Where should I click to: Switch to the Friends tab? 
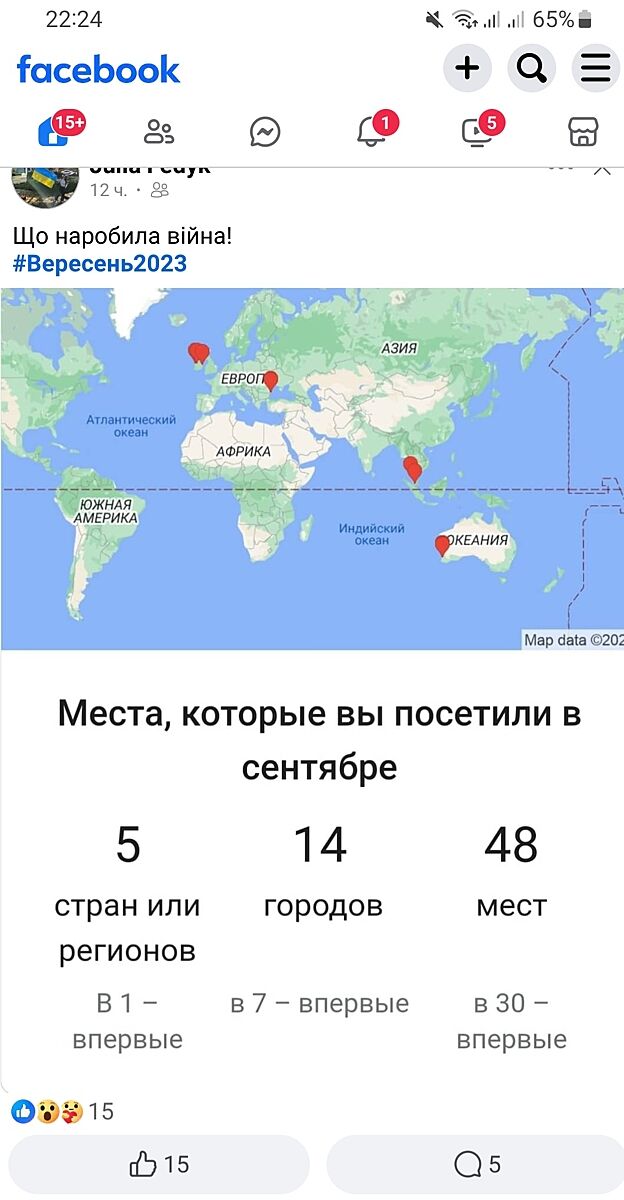tap(159, 131)
